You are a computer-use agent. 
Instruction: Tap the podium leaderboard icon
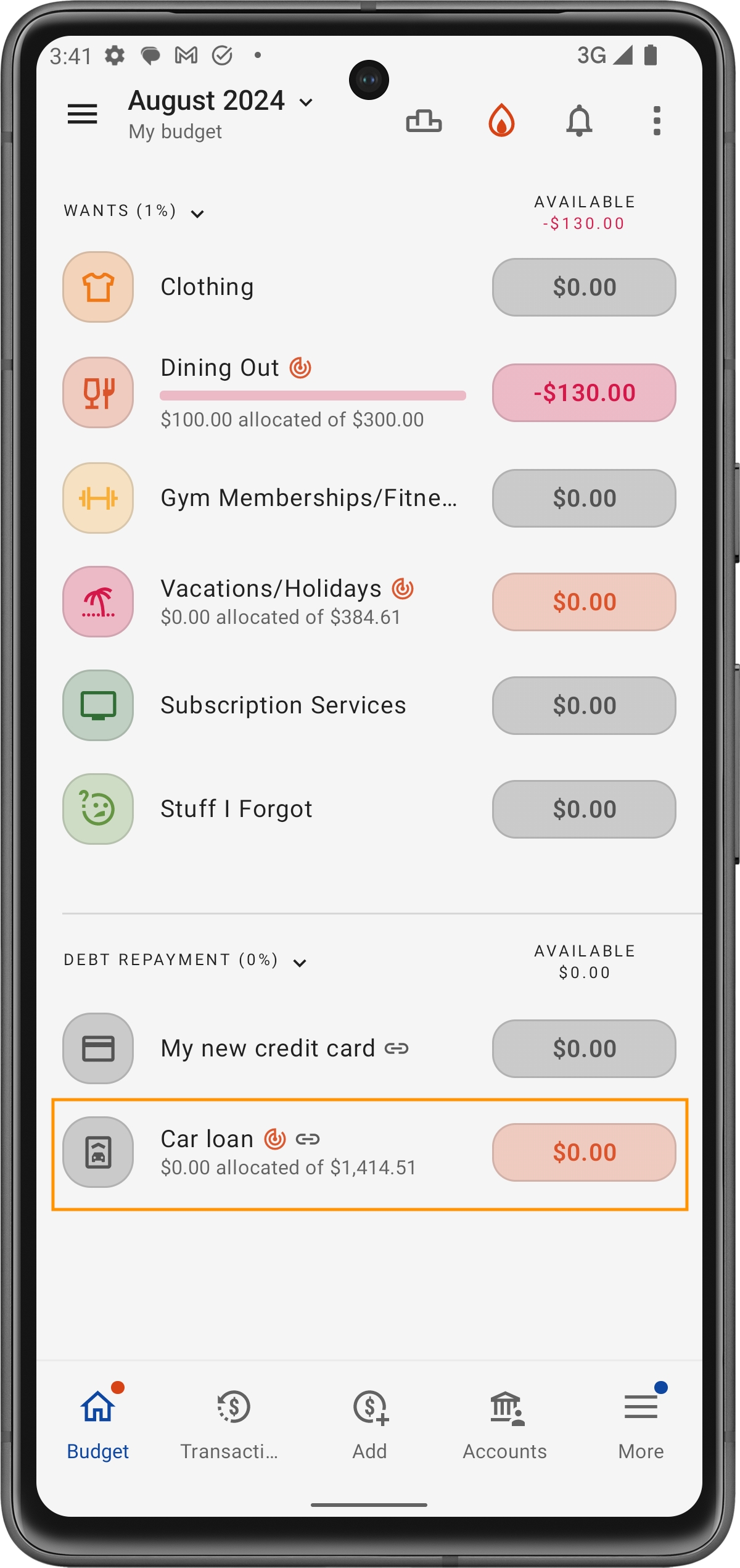(x=424, y=120)
